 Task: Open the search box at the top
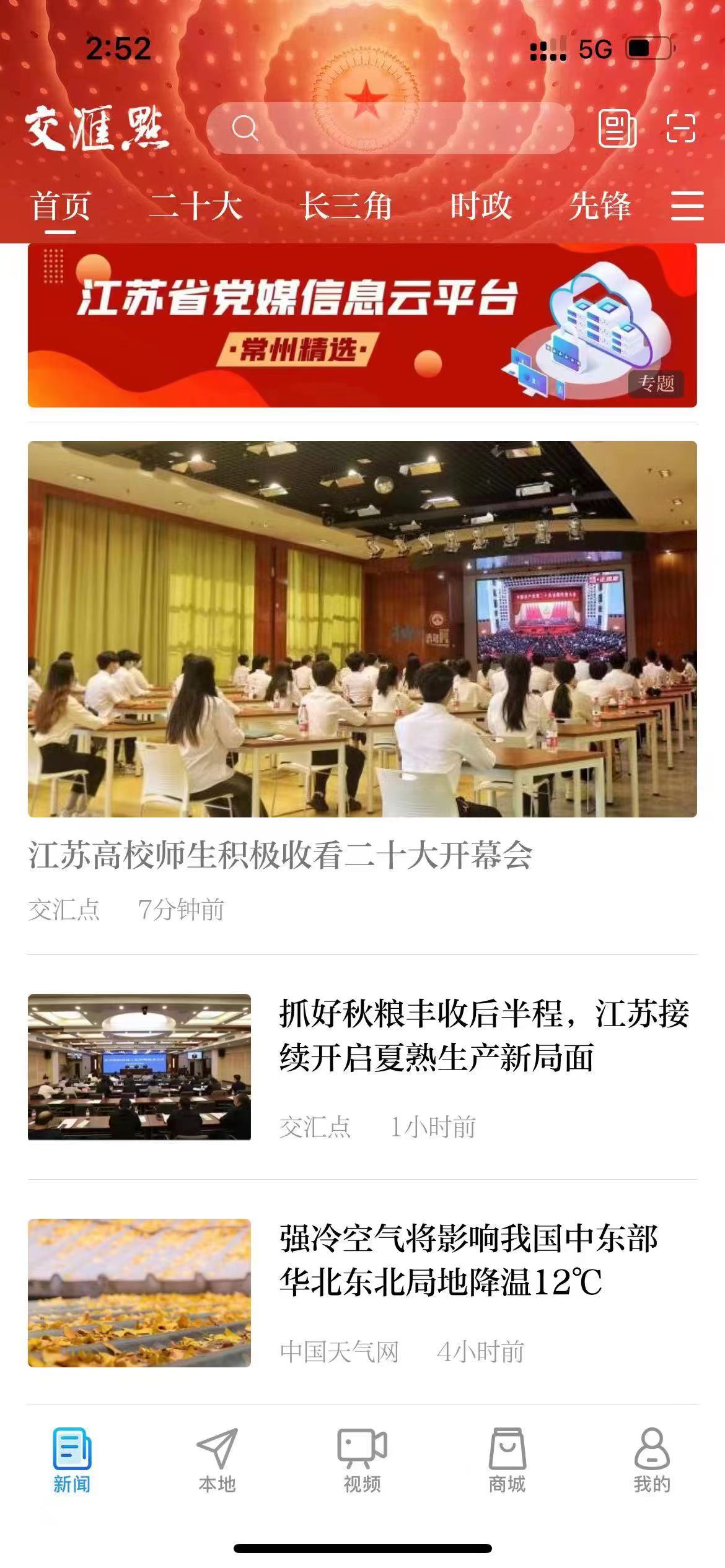coord(389,128)
